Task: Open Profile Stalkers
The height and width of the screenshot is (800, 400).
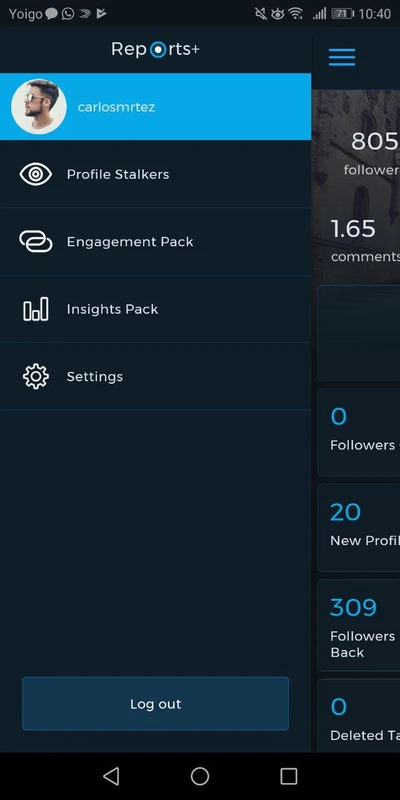Action: coord(155,174)
